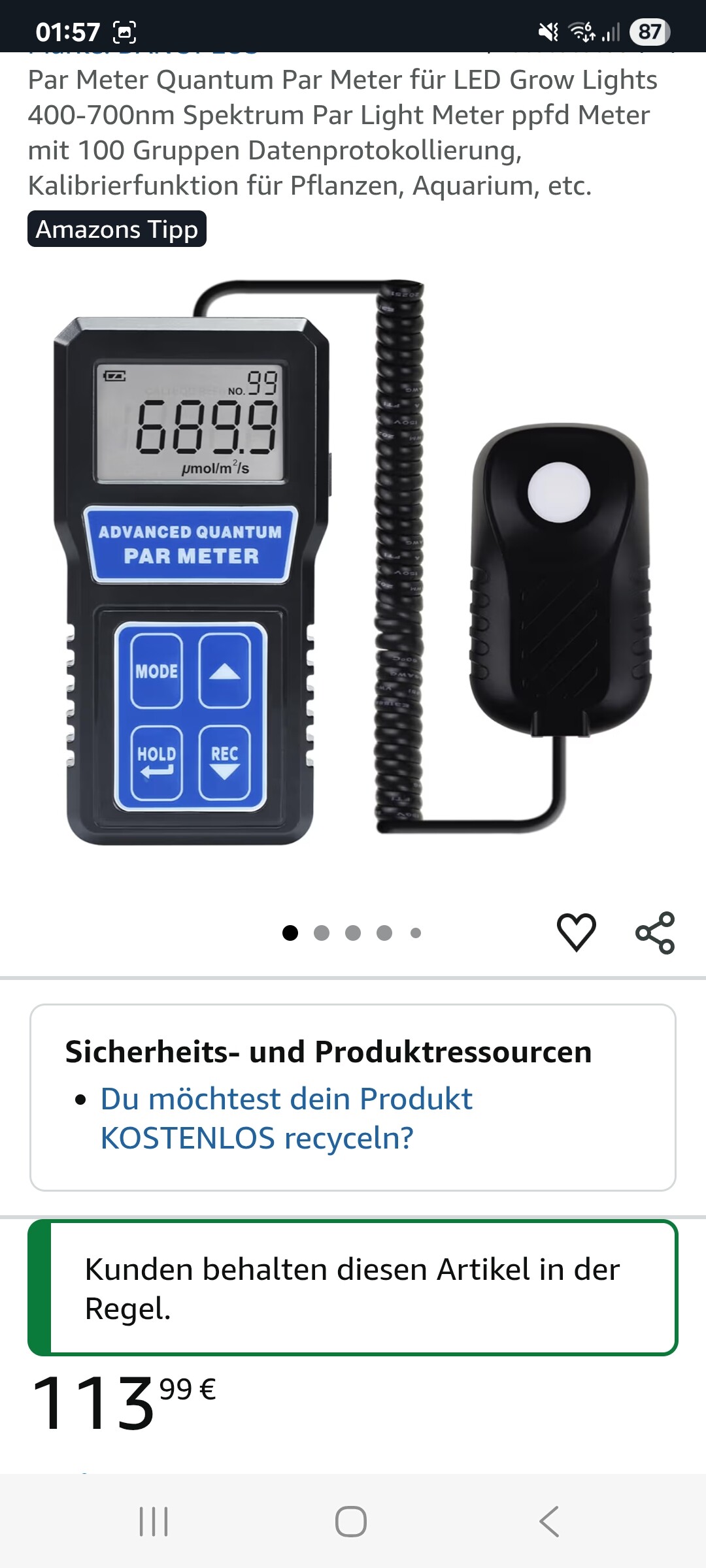Go back with the system back button

pos(550,1522)
